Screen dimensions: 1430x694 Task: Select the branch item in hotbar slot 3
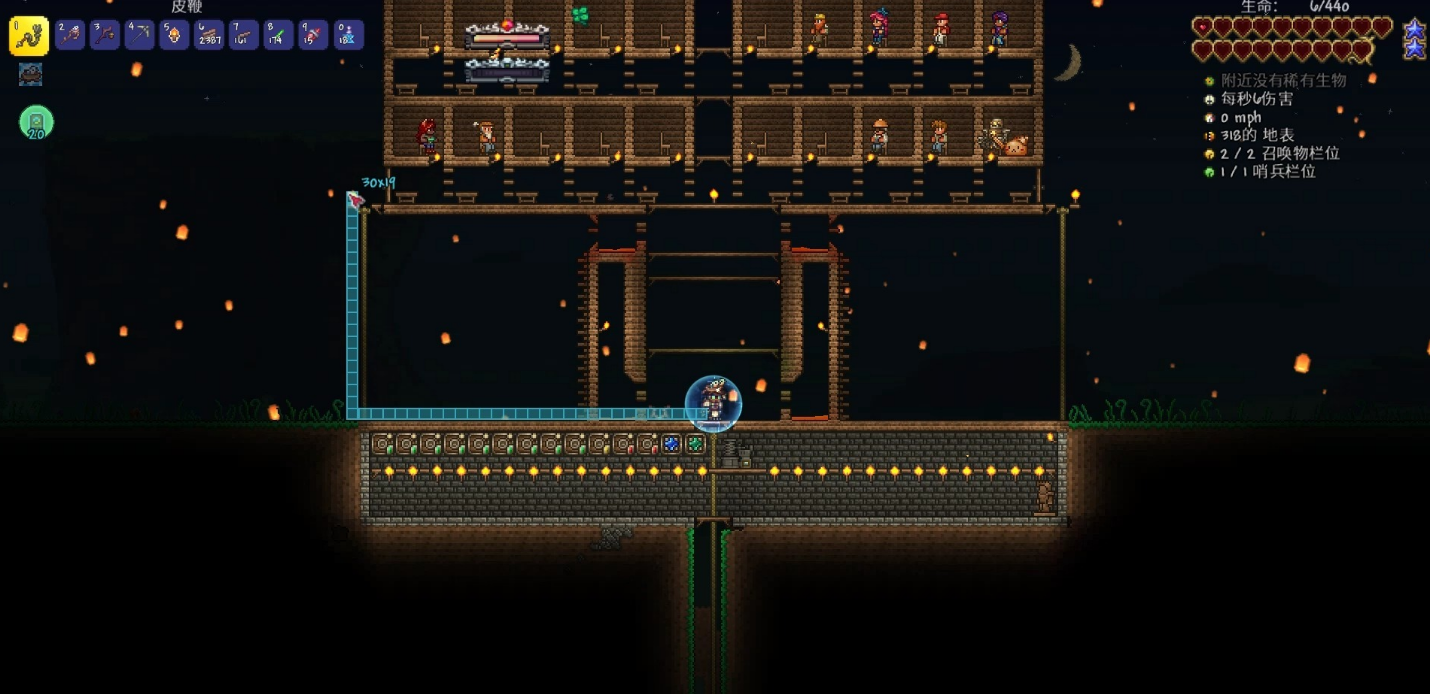tap(104, 35)
